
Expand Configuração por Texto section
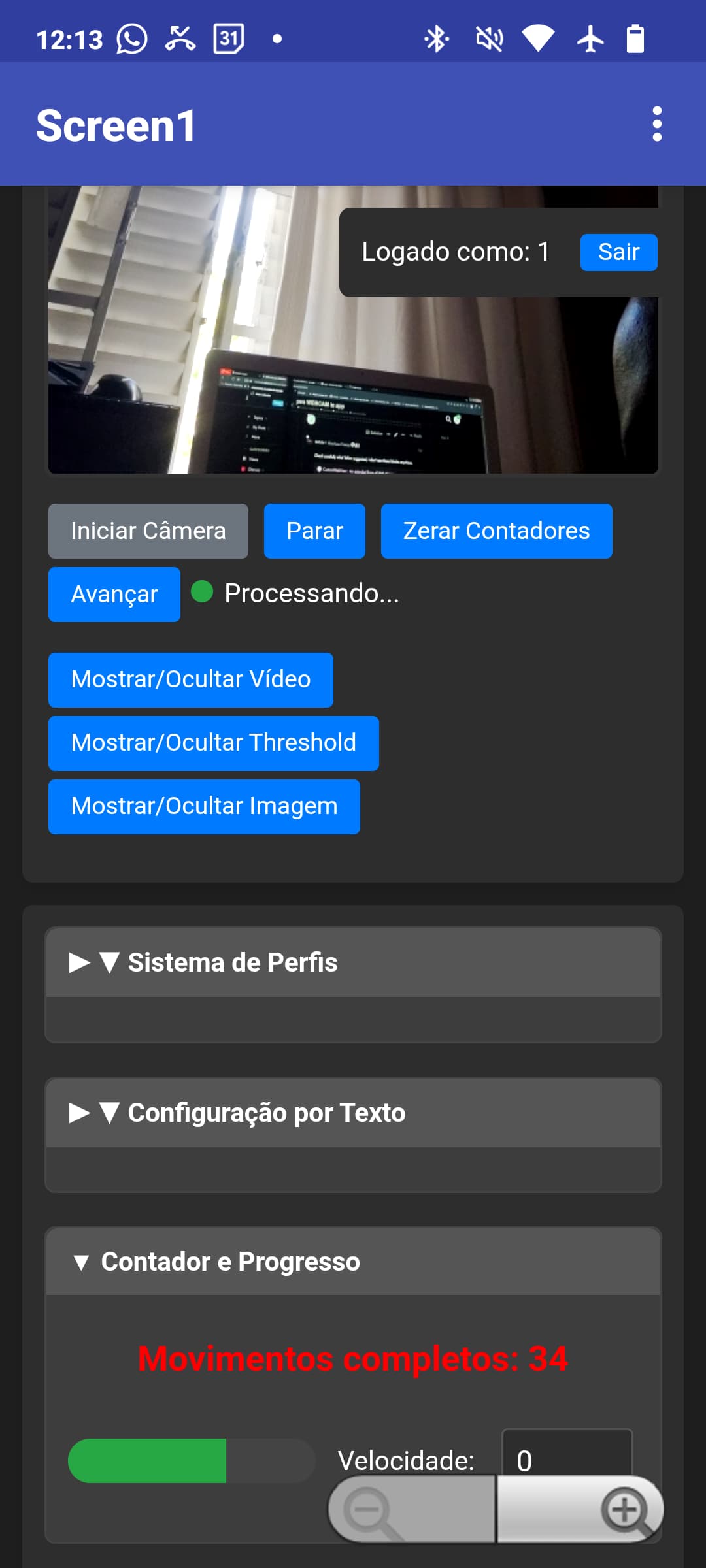coord(266,1113)
